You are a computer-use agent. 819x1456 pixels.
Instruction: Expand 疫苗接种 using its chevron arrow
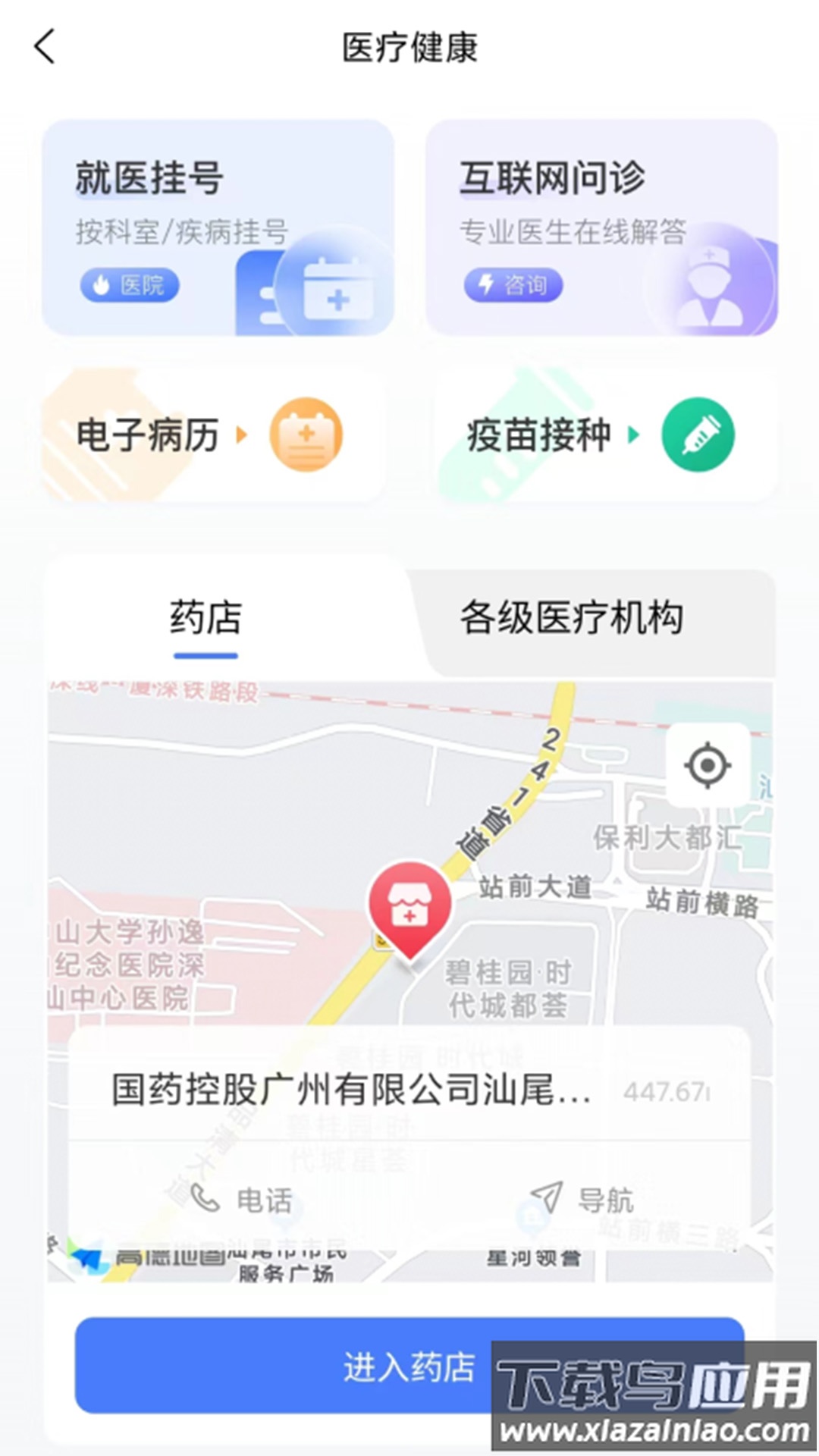tap(634, 434)
